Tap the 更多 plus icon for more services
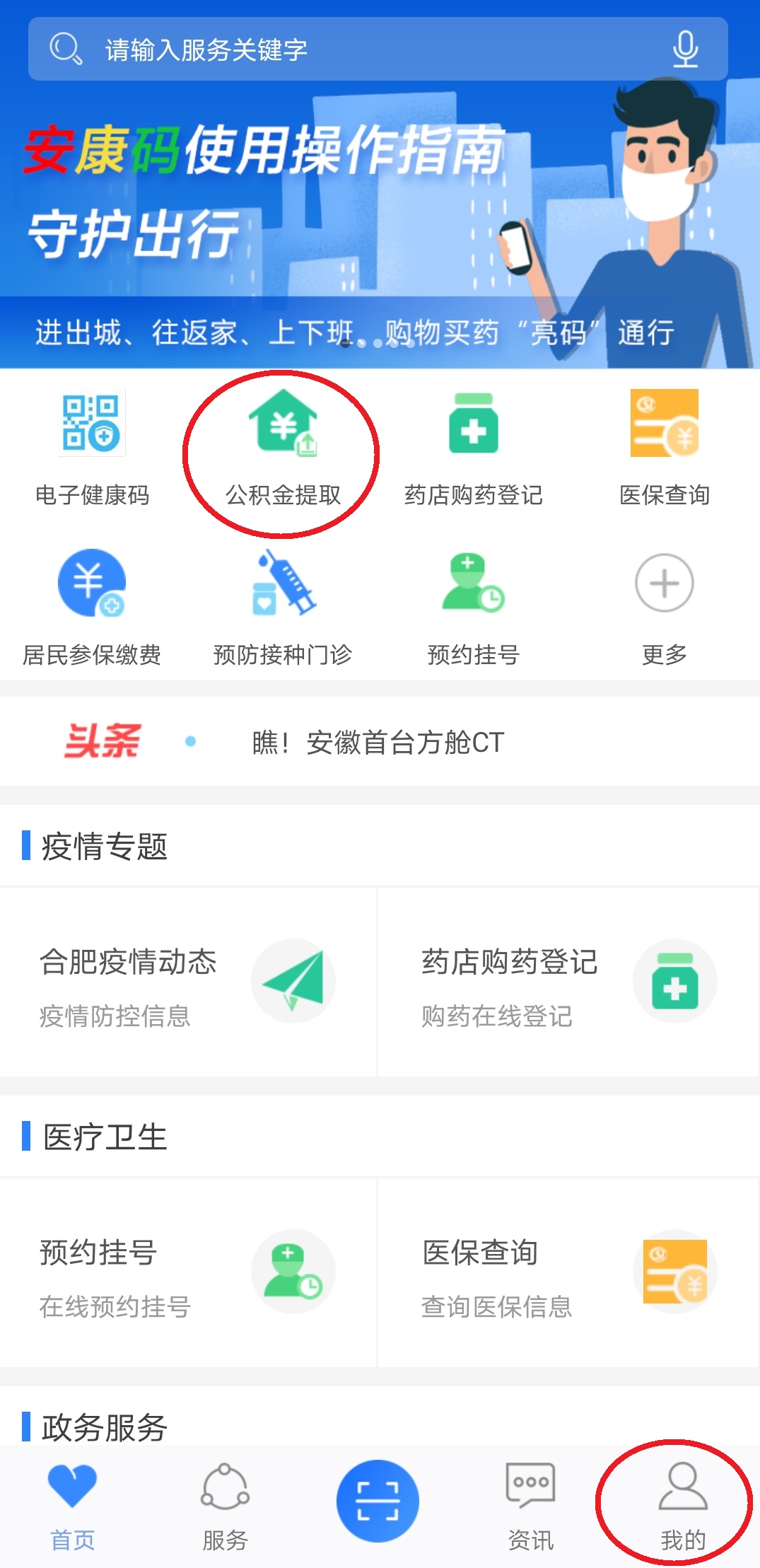This screenshot has width=760, height=1568. point(663,584)
